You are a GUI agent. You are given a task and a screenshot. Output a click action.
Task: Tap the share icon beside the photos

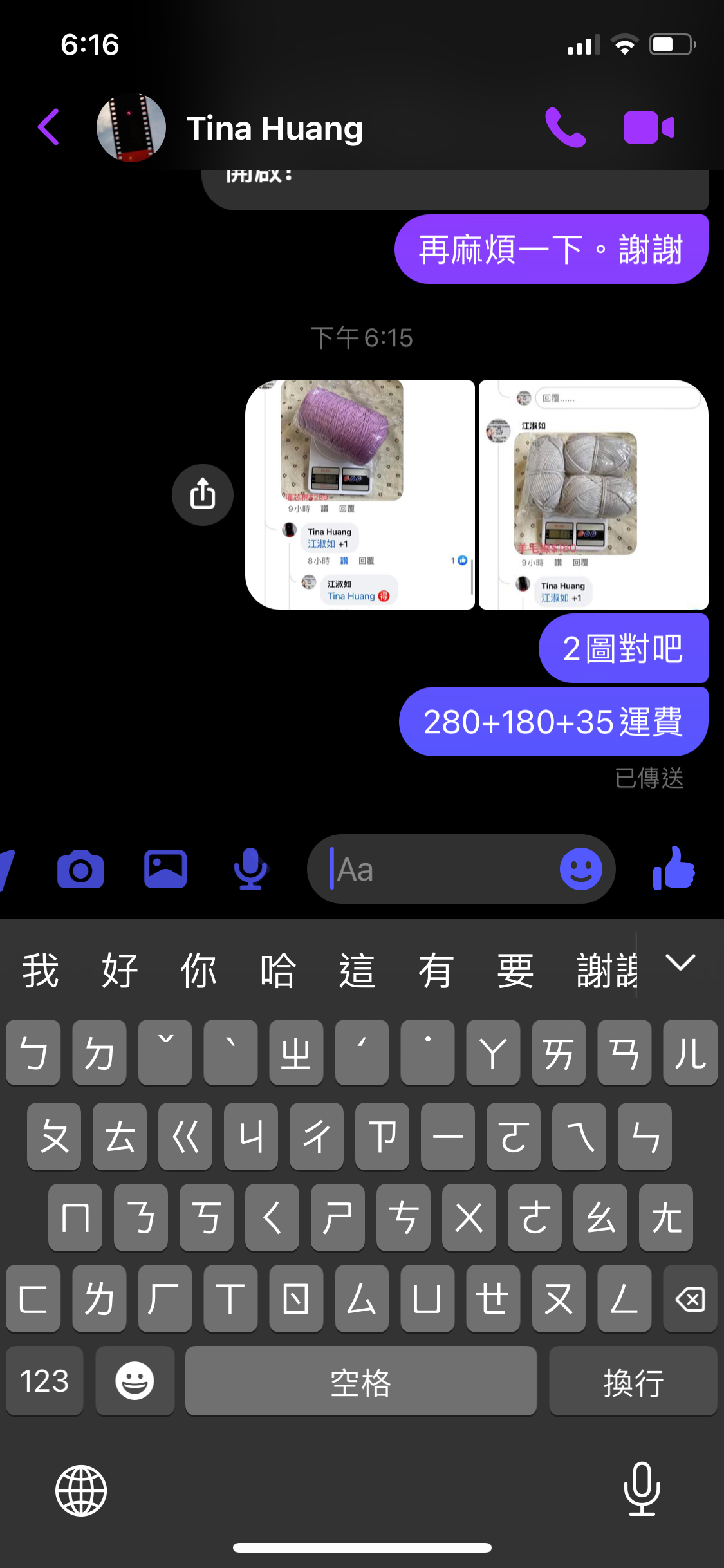pyautogui.click(x=202, y=494)
